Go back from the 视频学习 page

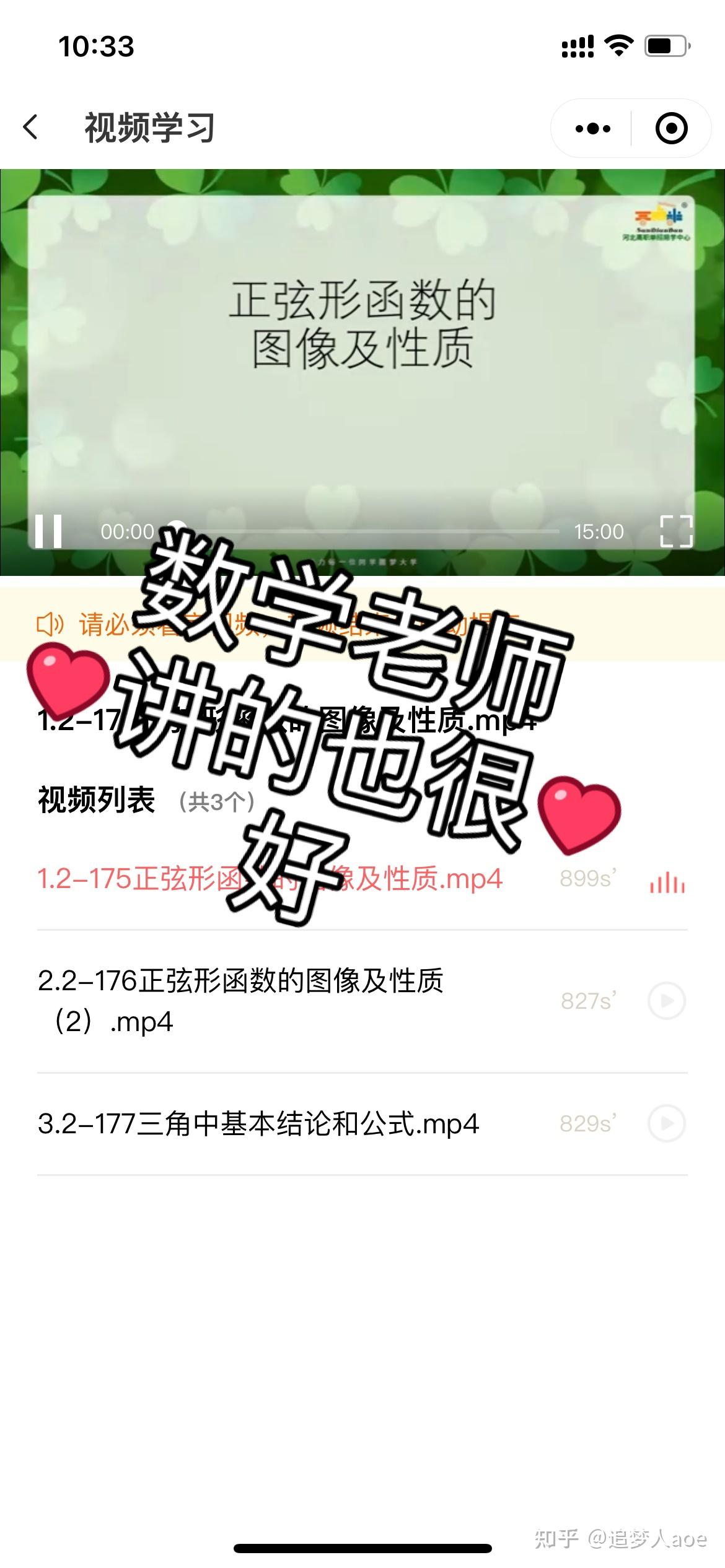click(x=31, y=128)
